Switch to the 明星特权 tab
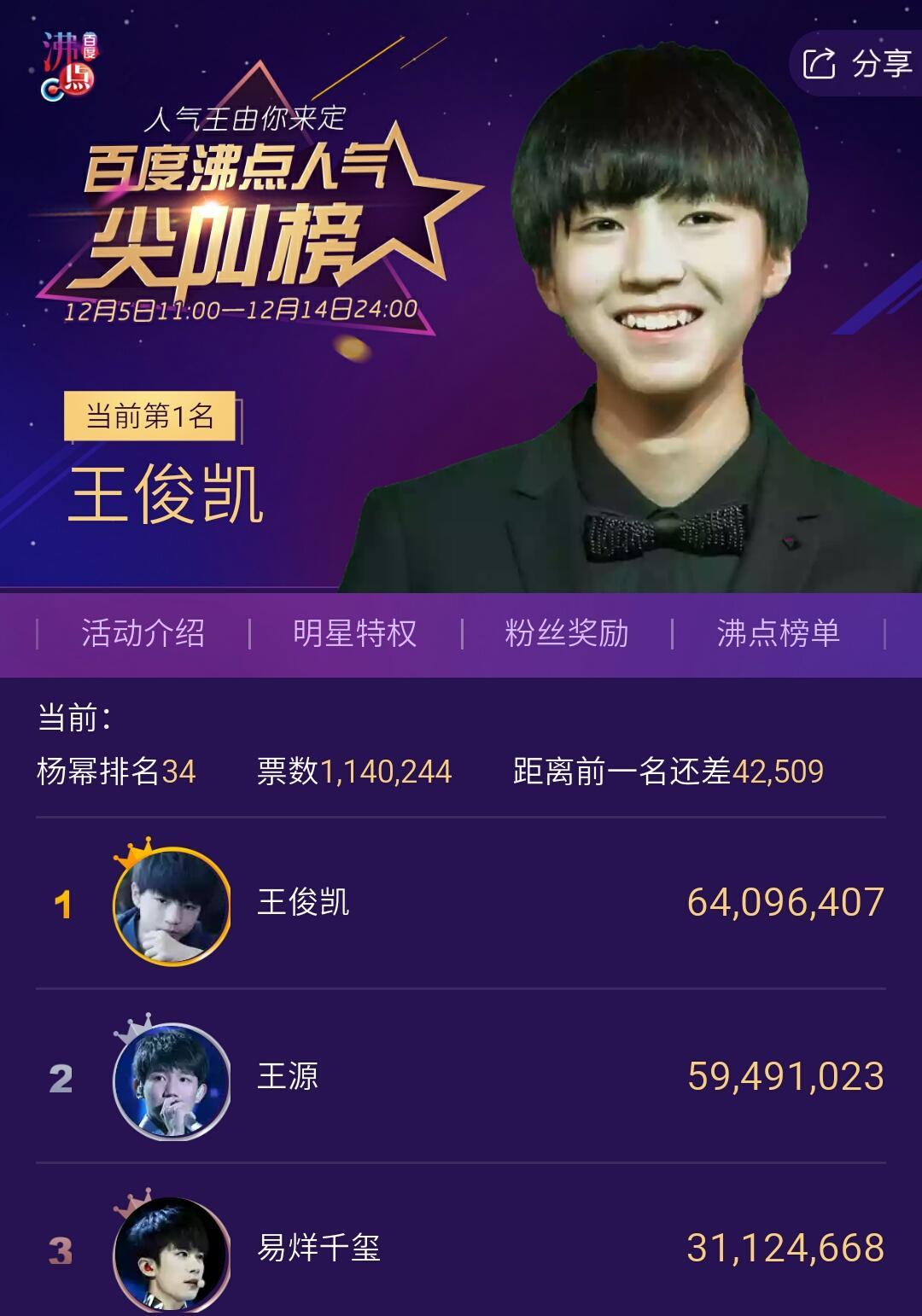This screenshot has height=1316, width=922. click(354, 633)
